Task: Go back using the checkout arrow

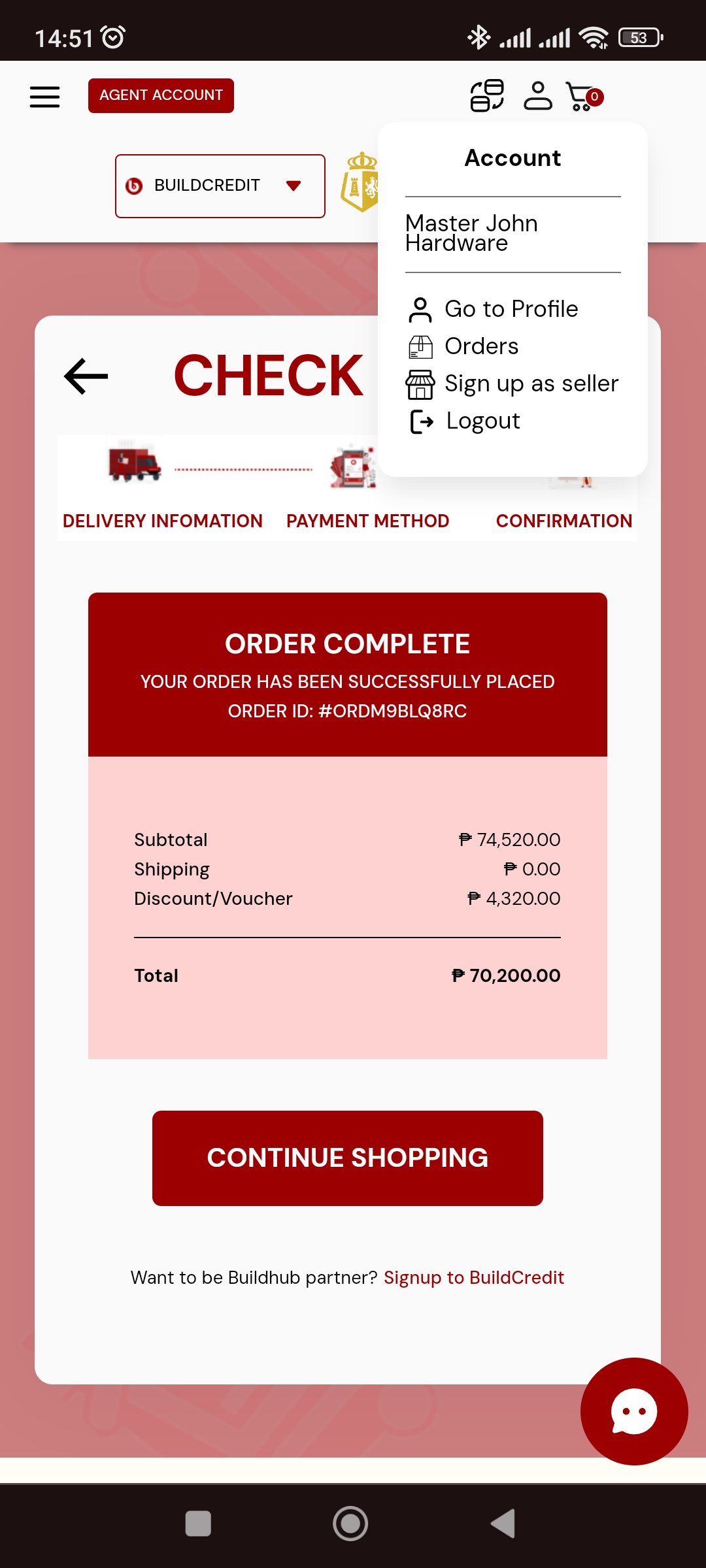Action: tap(86, 376)
